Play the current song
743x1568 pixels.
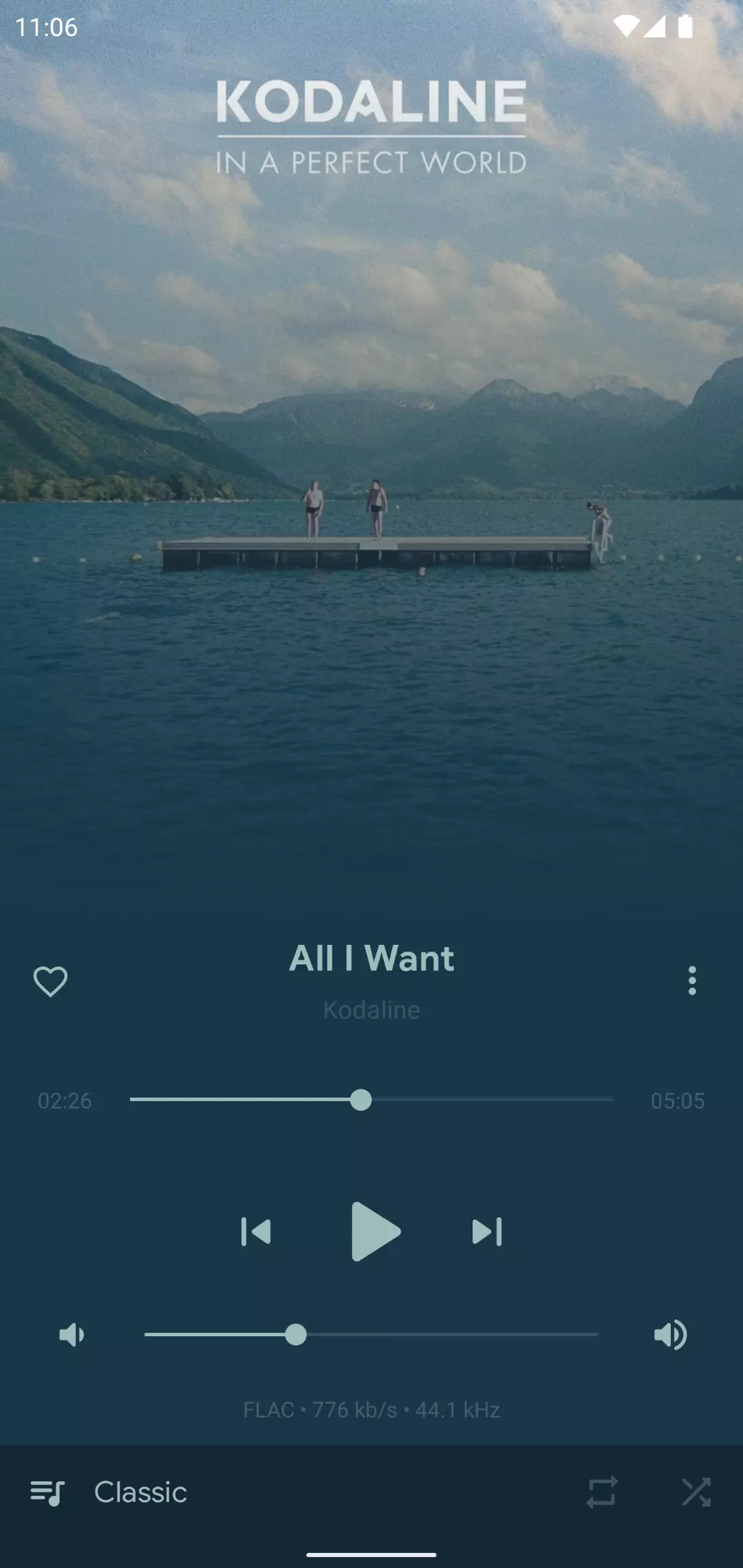374,1232
